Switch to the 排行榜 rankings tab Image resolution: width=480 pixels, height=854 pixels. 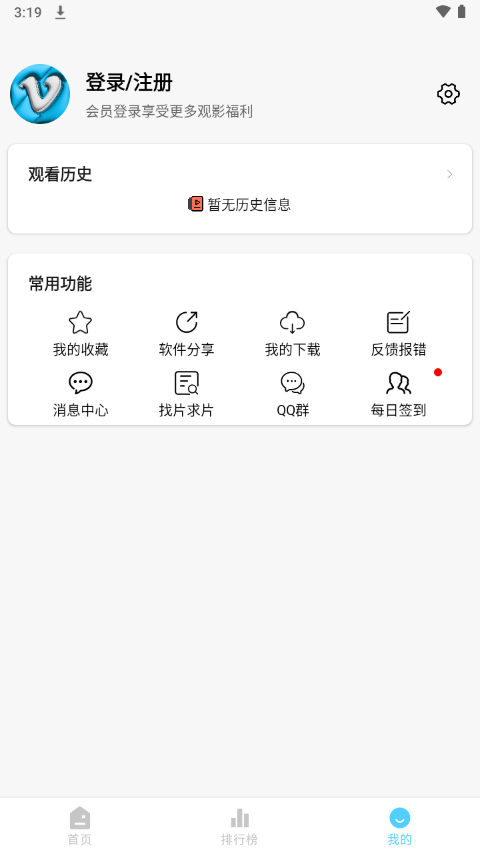click(240, 826)
